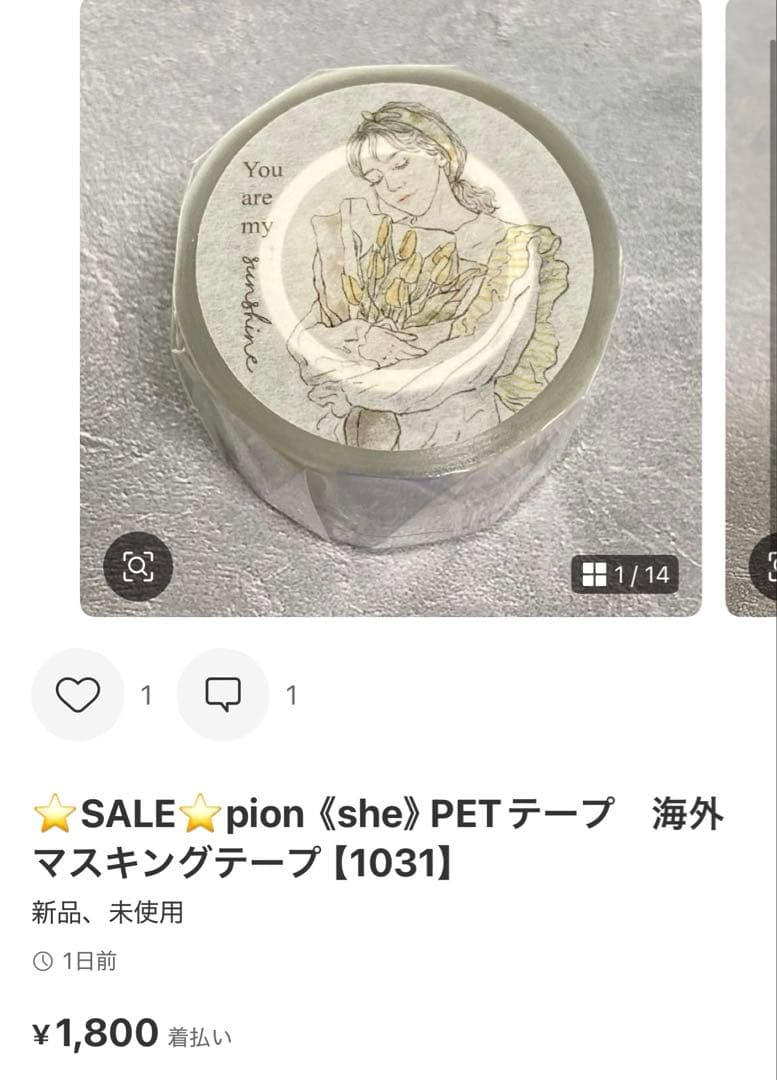Select the comment bubble beside the number 1

(225, 693)
